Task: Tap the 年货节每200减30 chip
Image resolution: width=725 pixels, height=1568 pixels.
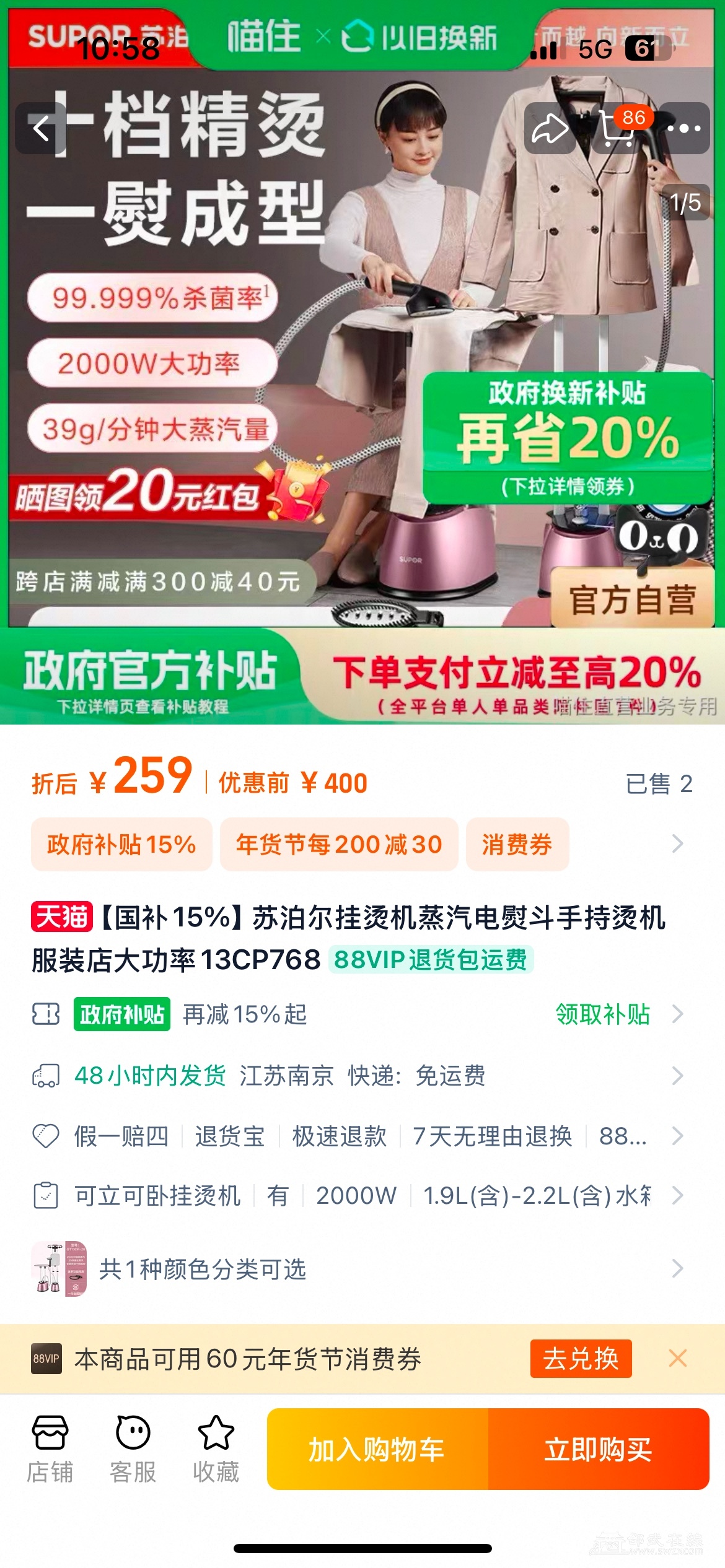Action: [x=339, y=845]
